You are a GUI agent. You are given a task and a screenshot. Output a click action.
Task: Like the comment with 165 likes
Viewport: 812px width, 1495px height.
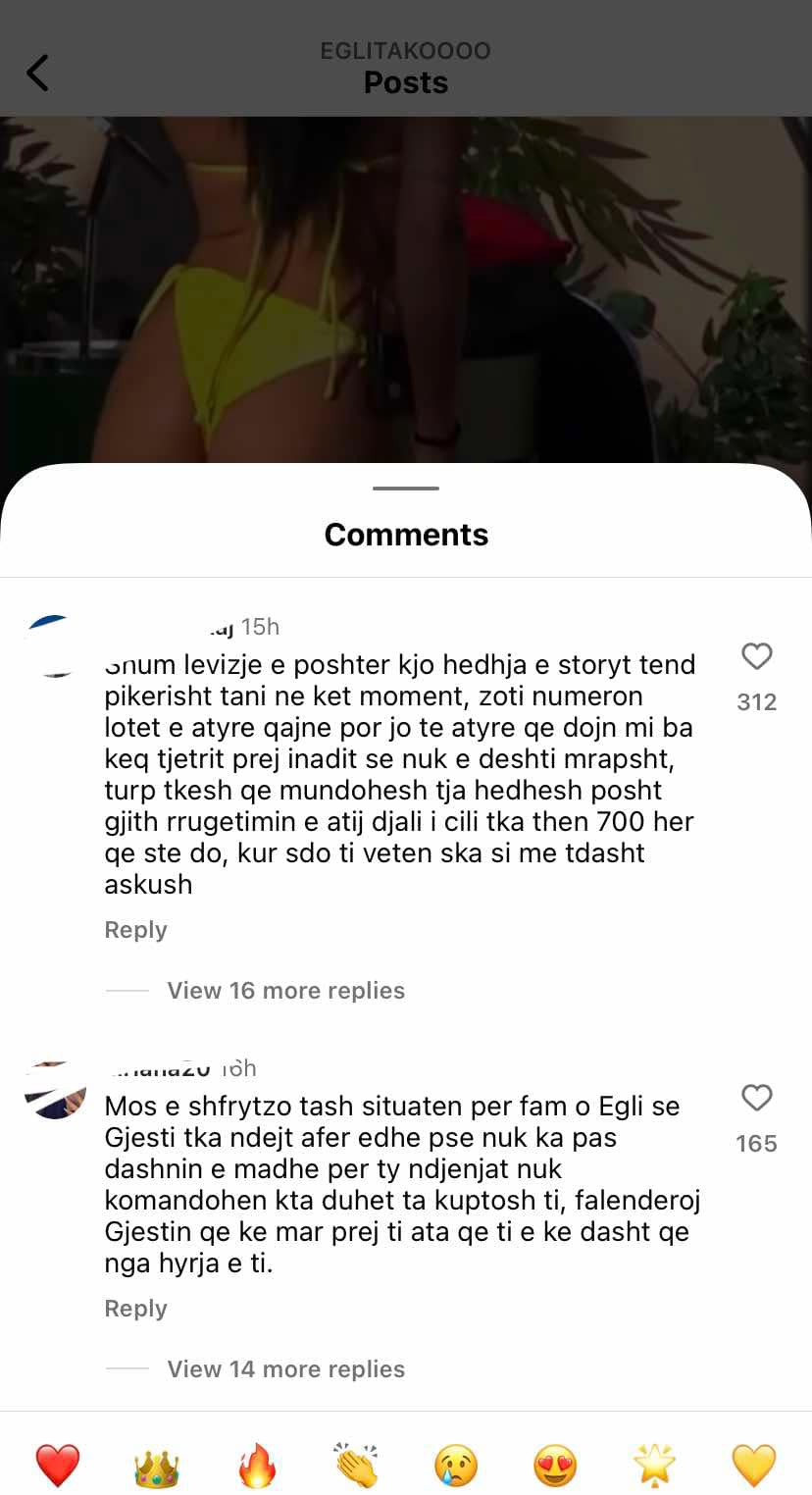tap(756, 1098)
